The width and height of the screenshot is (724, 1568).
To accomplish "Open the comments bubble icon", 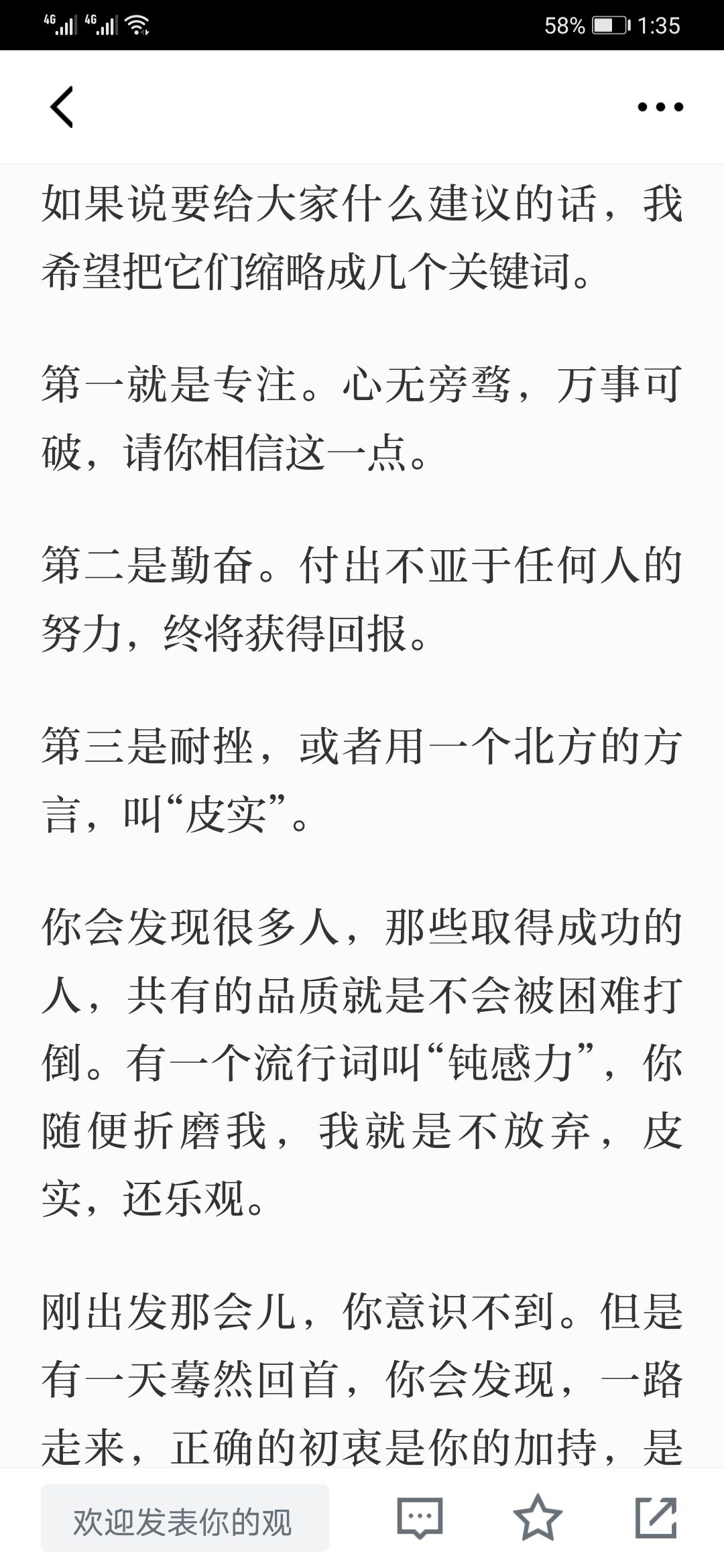I will coord(420,1518).
